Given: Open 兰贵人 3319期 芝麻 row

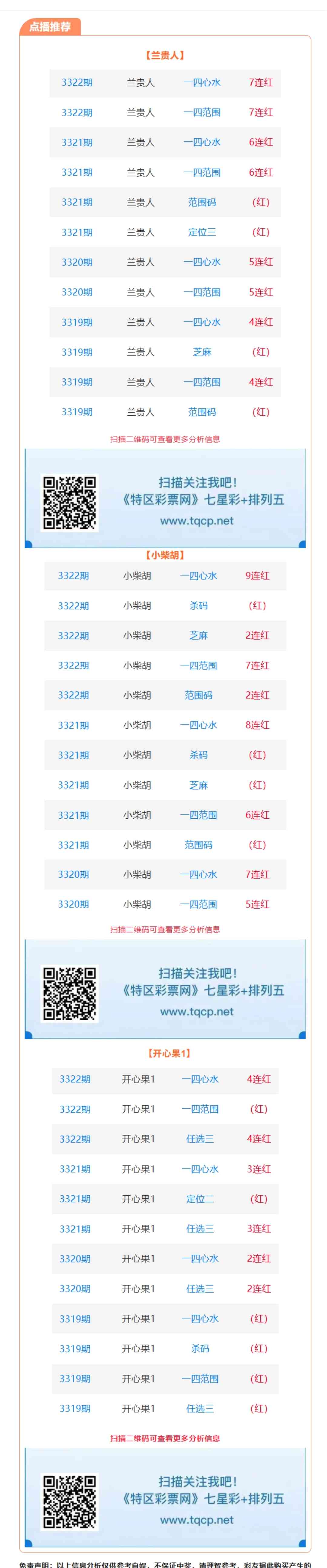Looking at the screenshot, I should point(165,352).
